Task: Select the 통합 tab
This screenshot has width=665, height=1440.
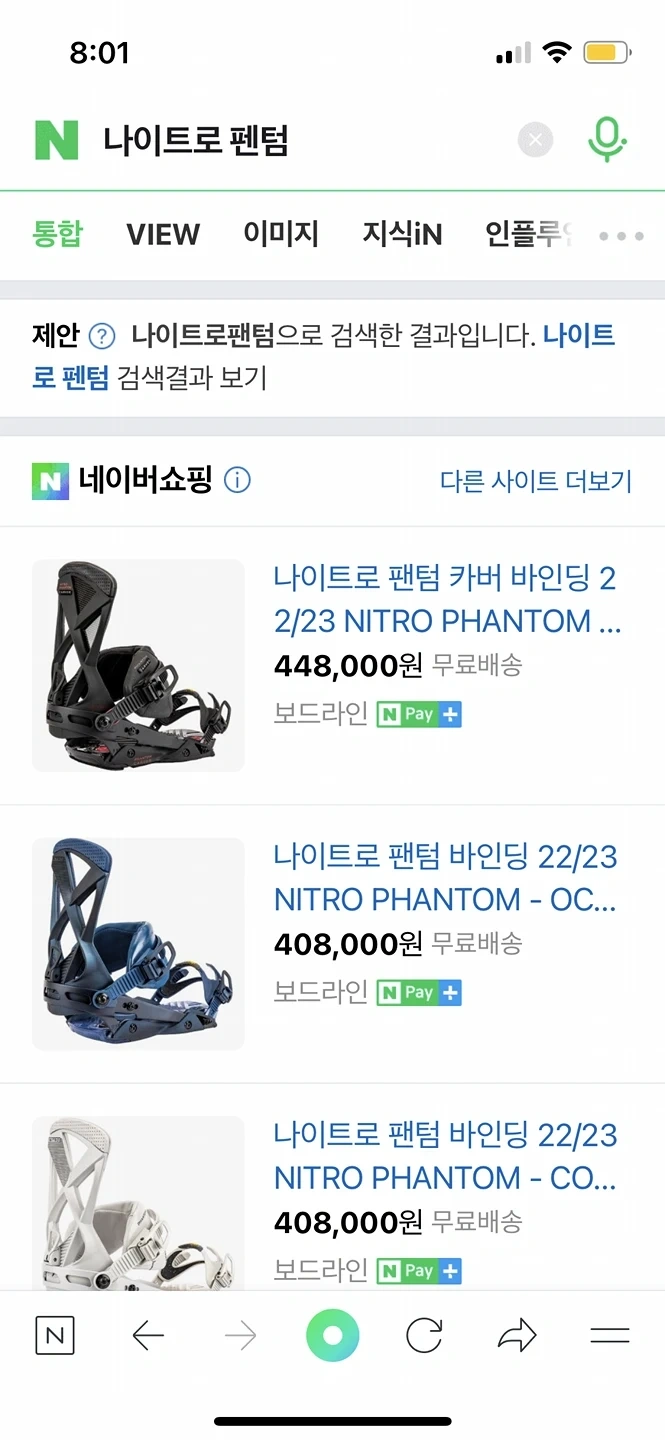Action: [58, 235]
